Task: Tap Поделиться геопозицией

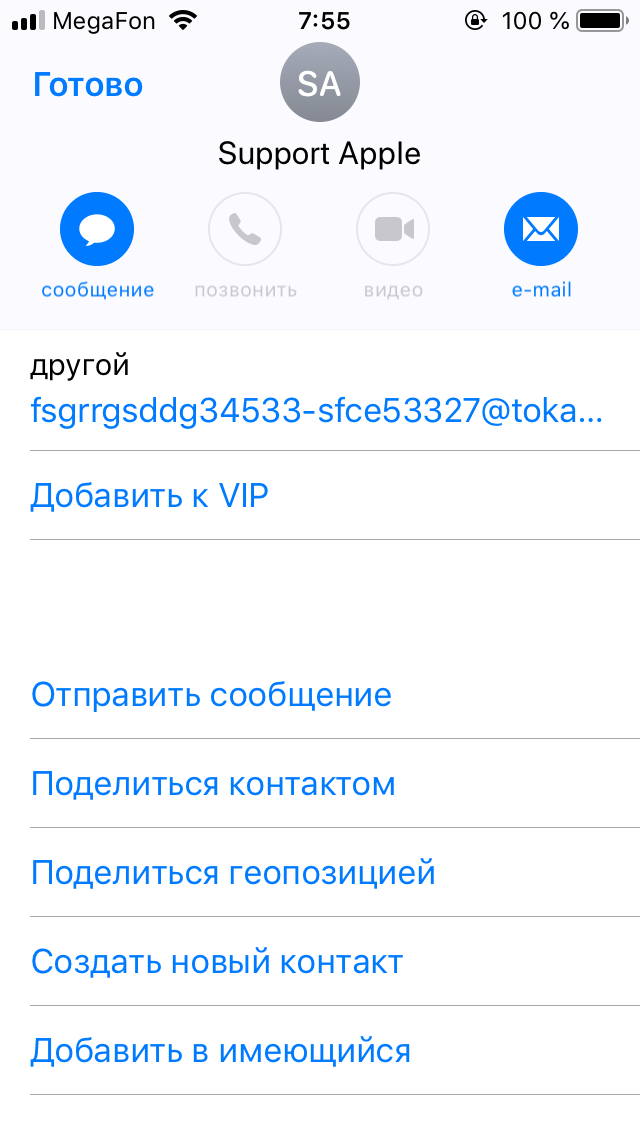Action: (x=233, y=873)
